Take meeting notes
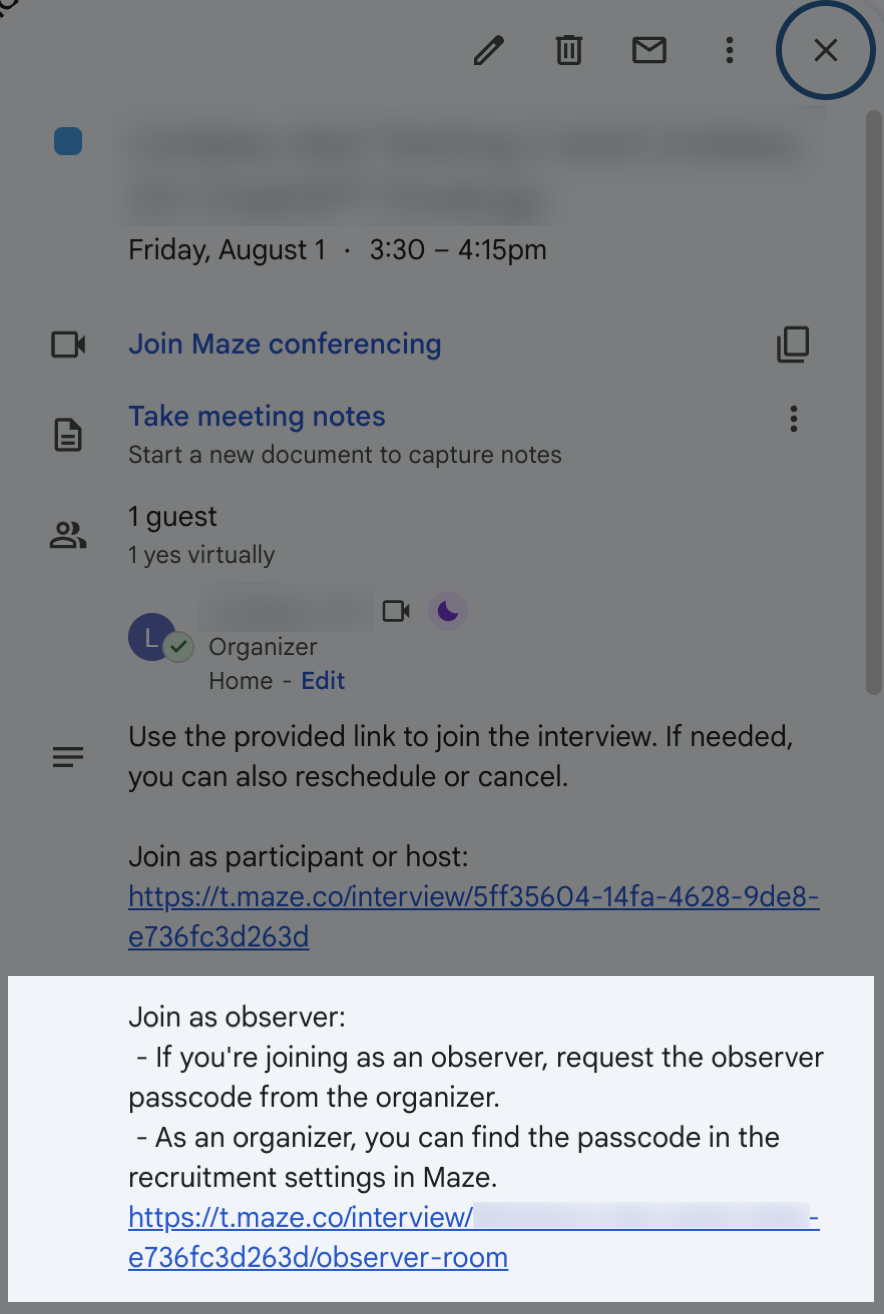Screen dimensions: 884x1314 coord(256,416)
